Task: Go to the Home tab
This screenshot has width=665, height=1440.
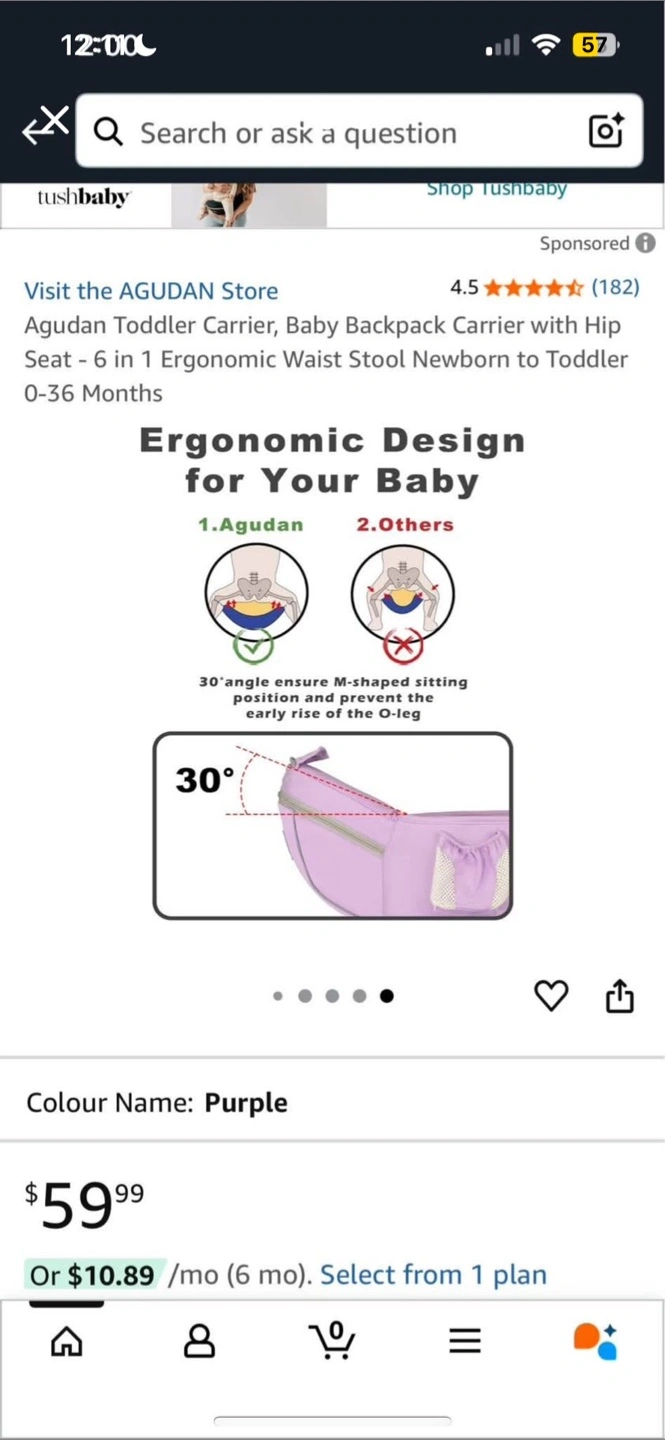Action: (67, 1341)
